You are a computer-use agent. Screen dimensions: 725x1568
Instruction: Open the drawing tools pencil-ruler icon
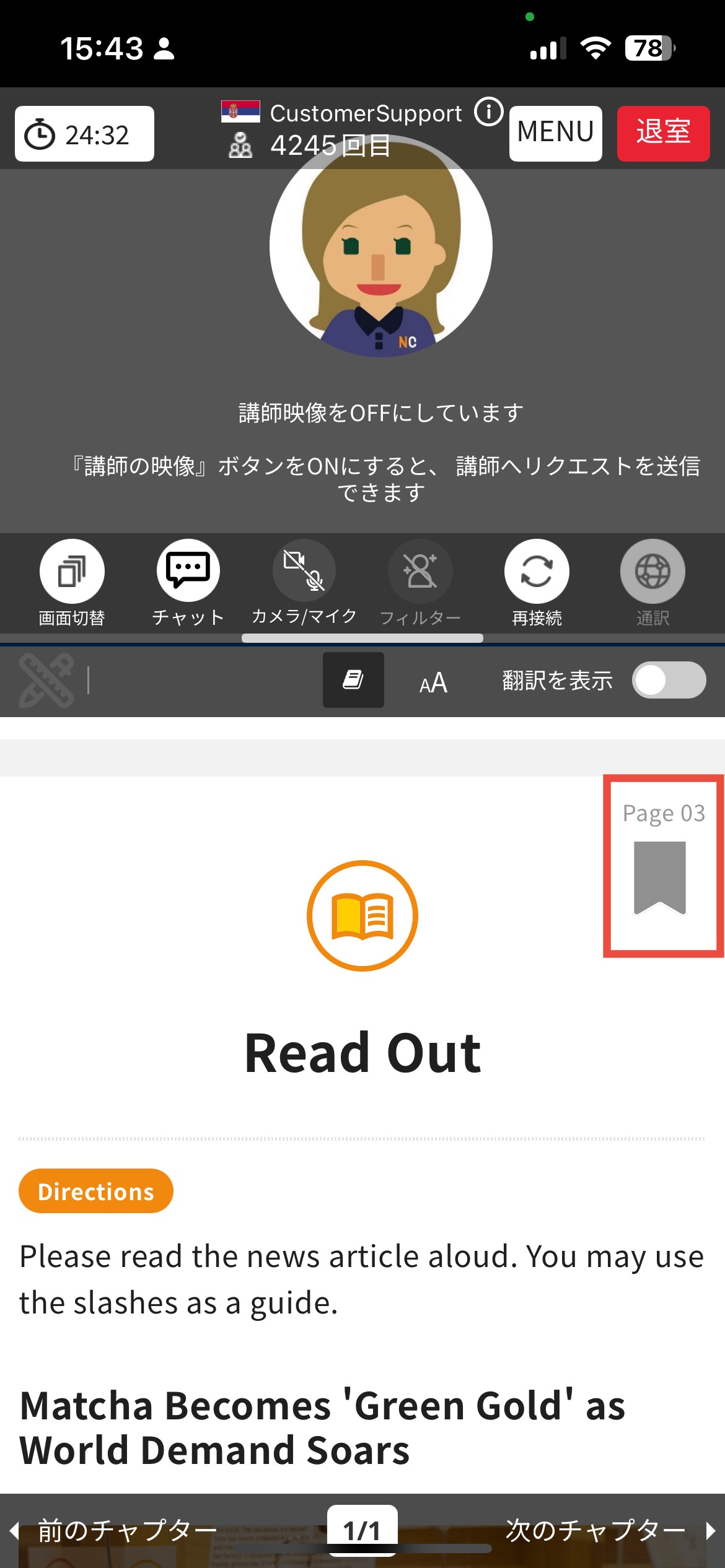(x=46, y=680)
